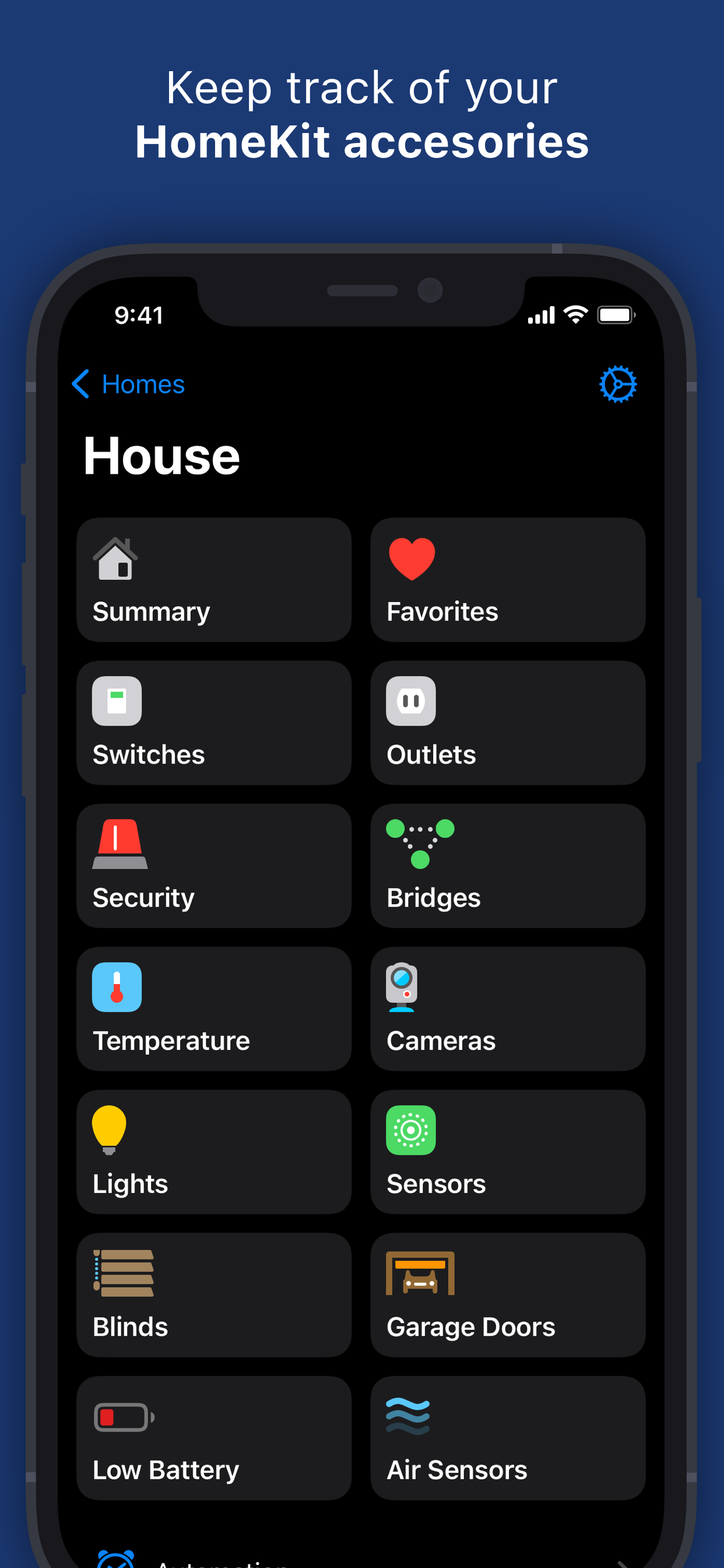The width and height of the screenshot is (724, 1568).
Task: Open Outlets using the outlet icon
Action: coord(412,701)
